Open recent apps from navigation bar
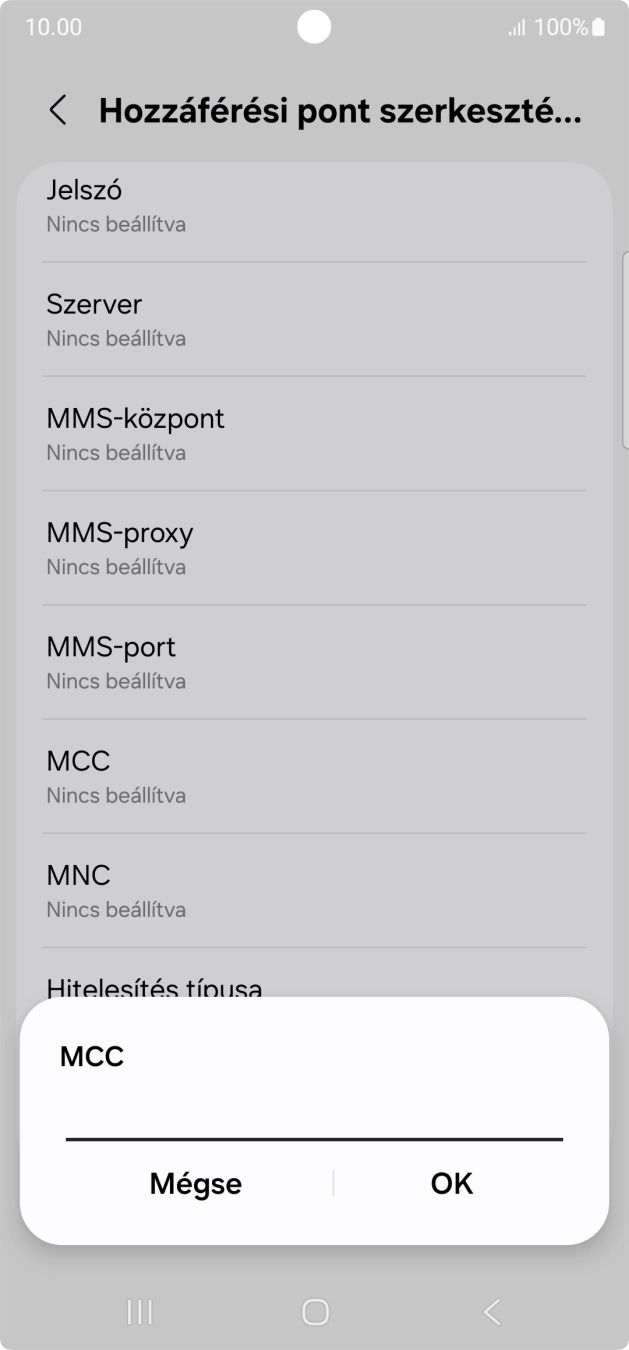The image size is (629, 1350). [140, 1311]
